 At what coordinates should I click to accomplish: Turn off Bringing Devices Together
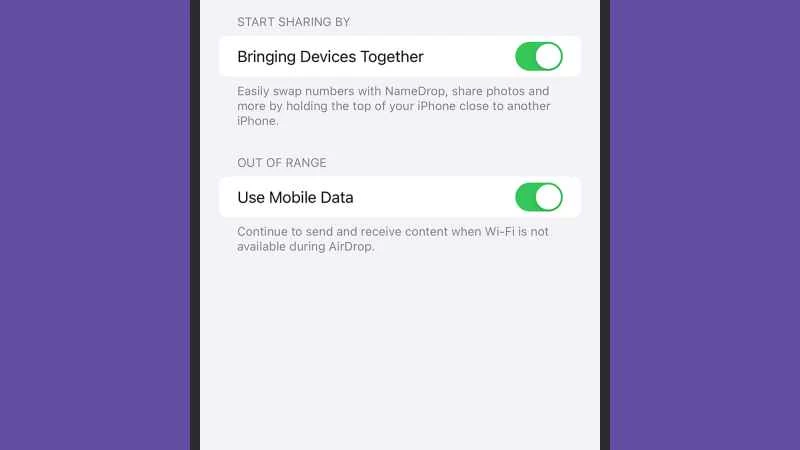(x=539, y=57)
